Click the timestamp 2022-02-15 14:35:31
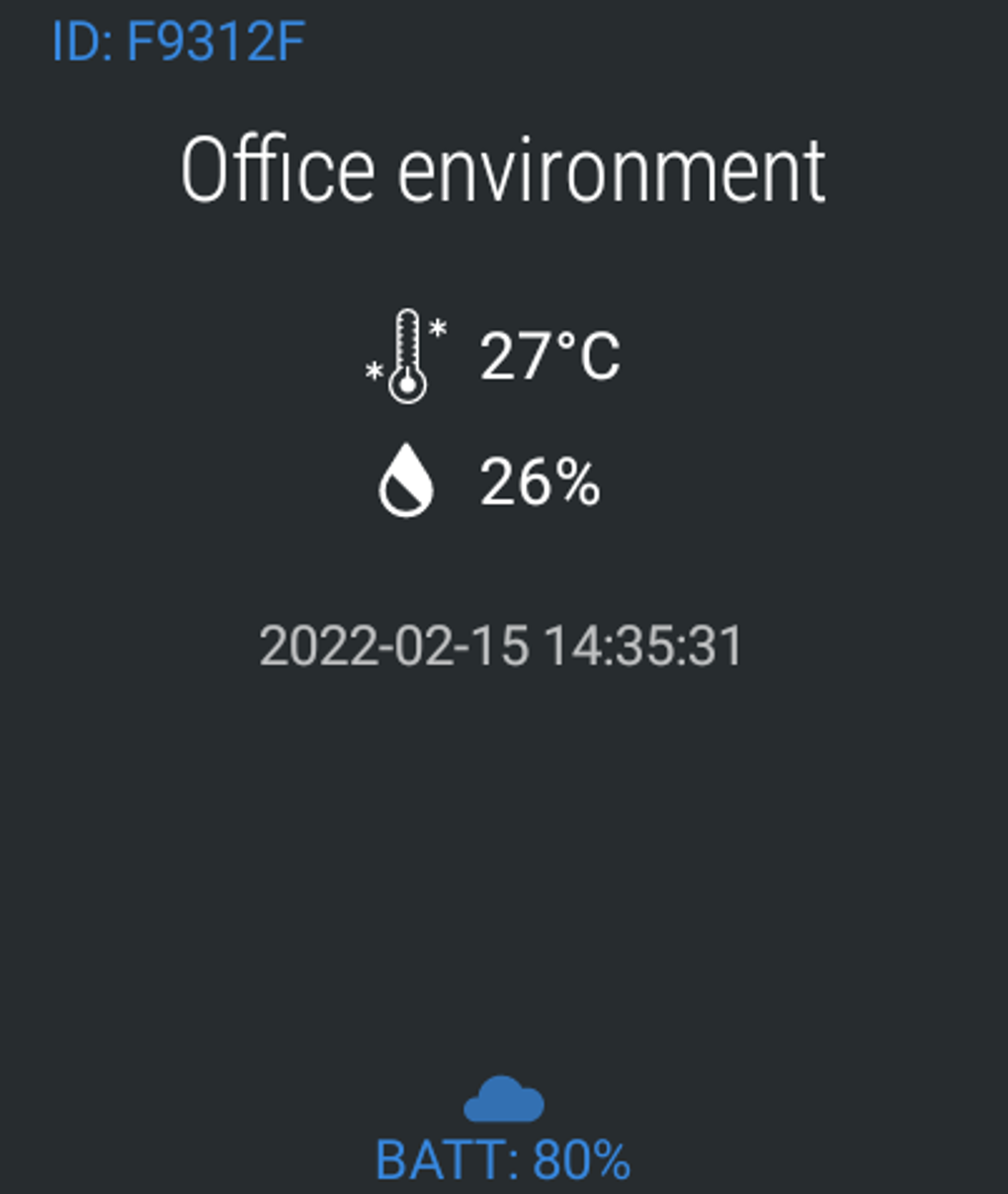 (x=501, y=645)
